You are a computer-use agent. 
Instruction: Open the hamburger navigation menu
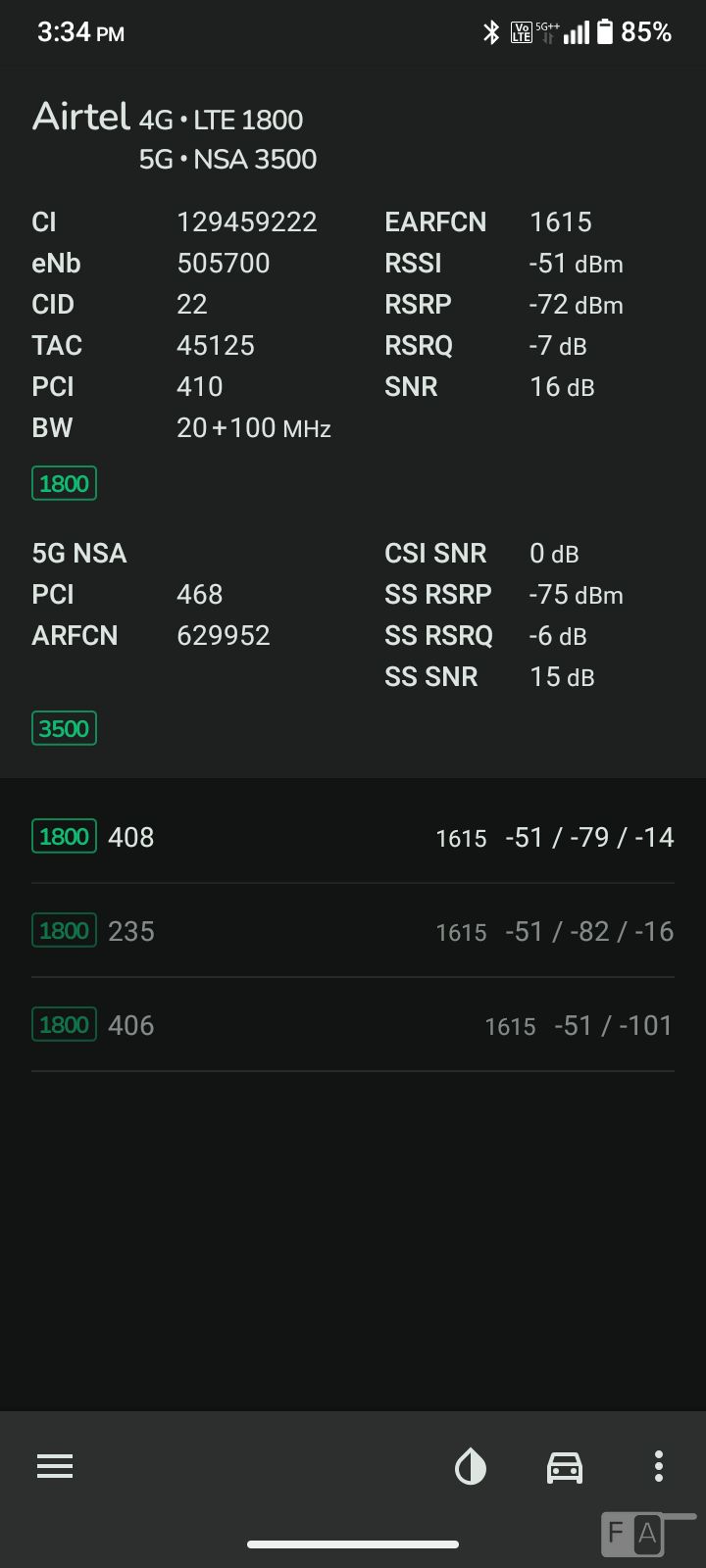click(x=55, y=1466)
